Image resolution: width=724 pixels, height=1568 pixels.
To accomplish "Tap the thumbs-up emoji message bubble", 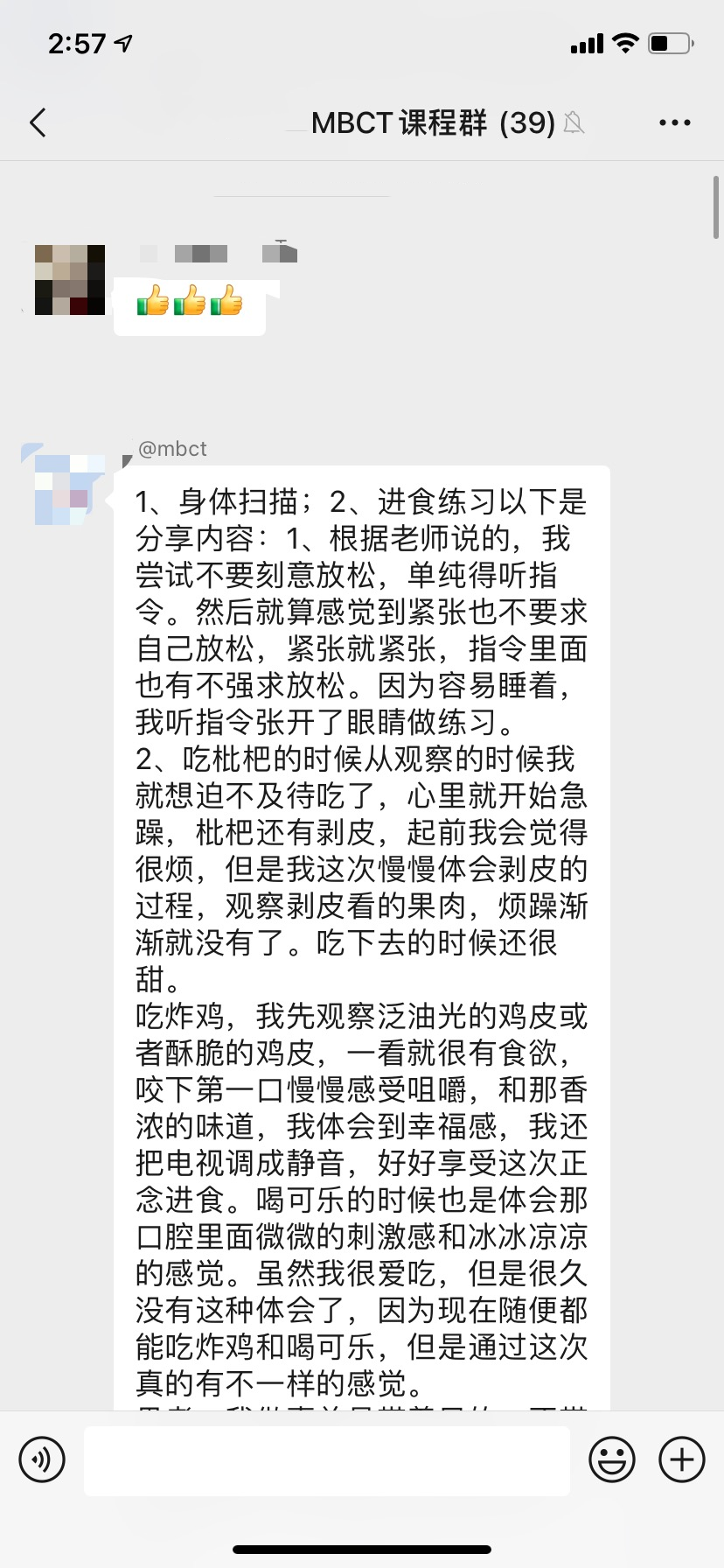I will click(x=189, y=305).
